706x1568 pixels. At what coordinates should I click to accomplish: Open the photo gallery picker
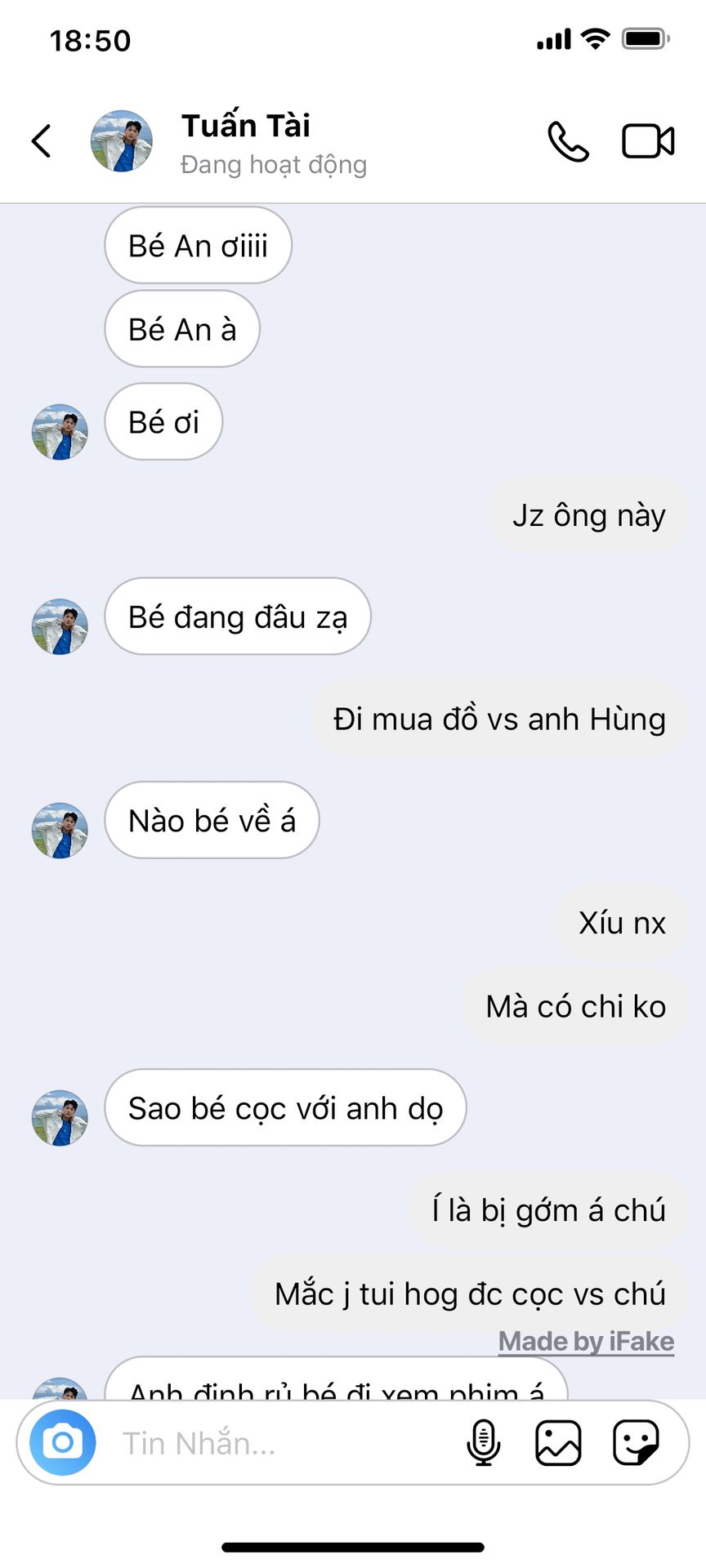pos(558,1443)
